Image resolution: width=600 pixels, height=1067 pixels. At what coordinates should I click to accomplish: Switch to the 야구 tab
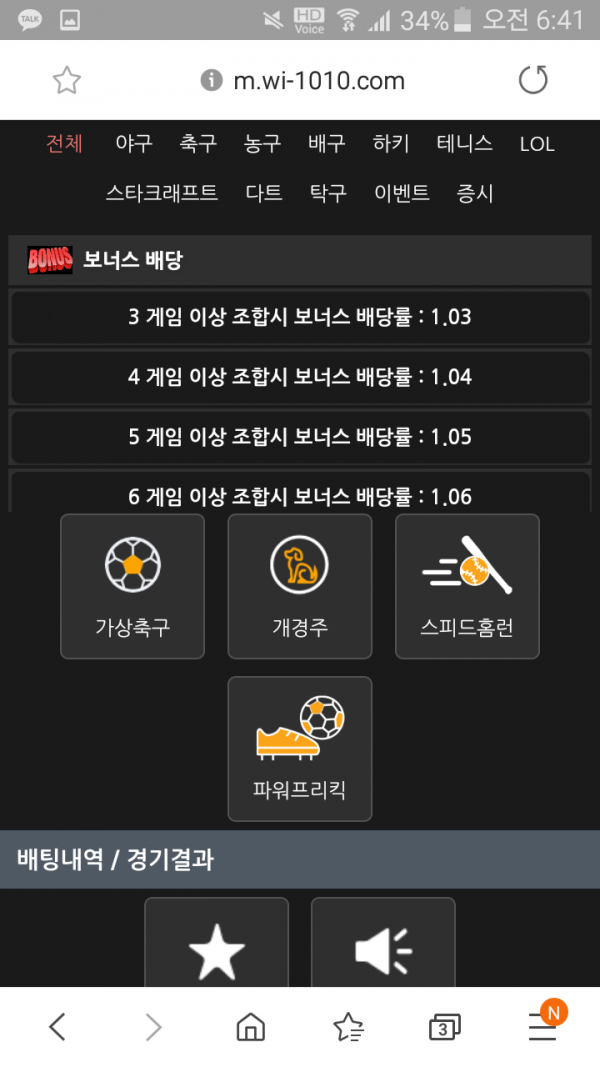[x=133, y=143]
